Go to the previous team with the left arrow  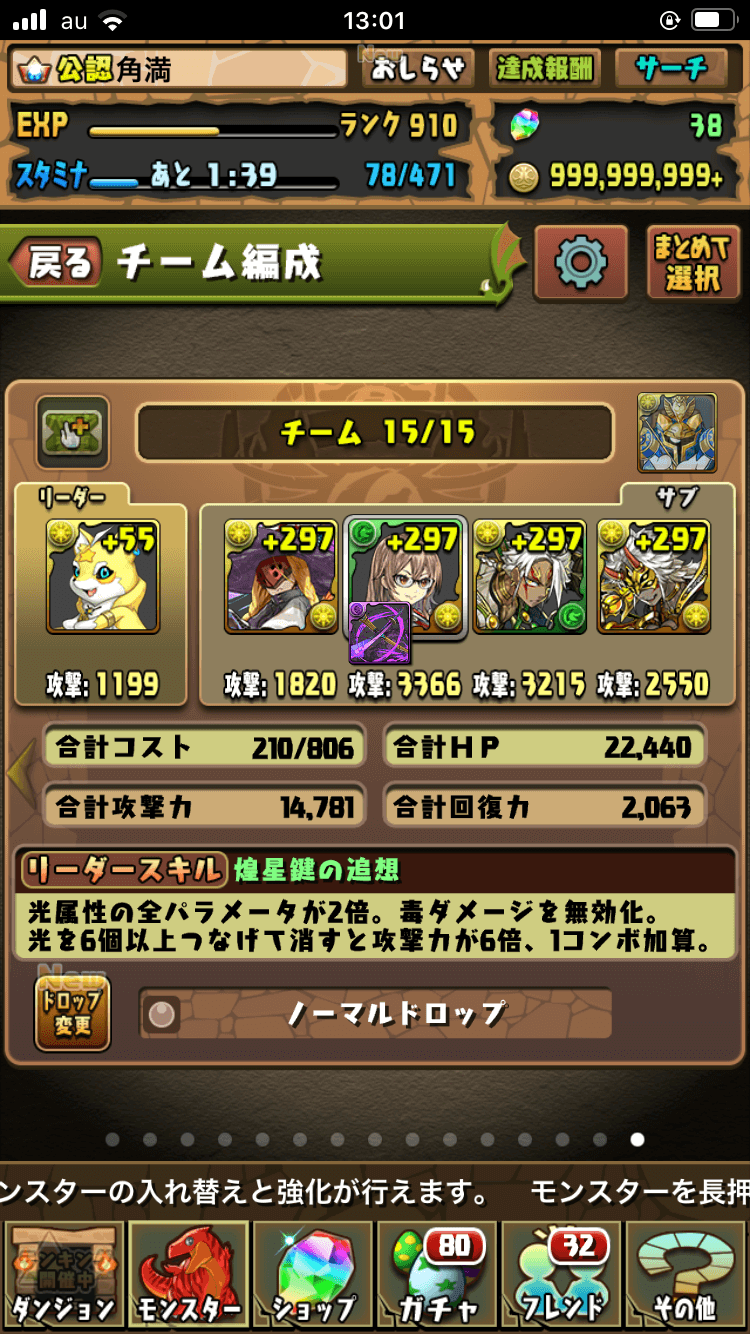[20, 771]
